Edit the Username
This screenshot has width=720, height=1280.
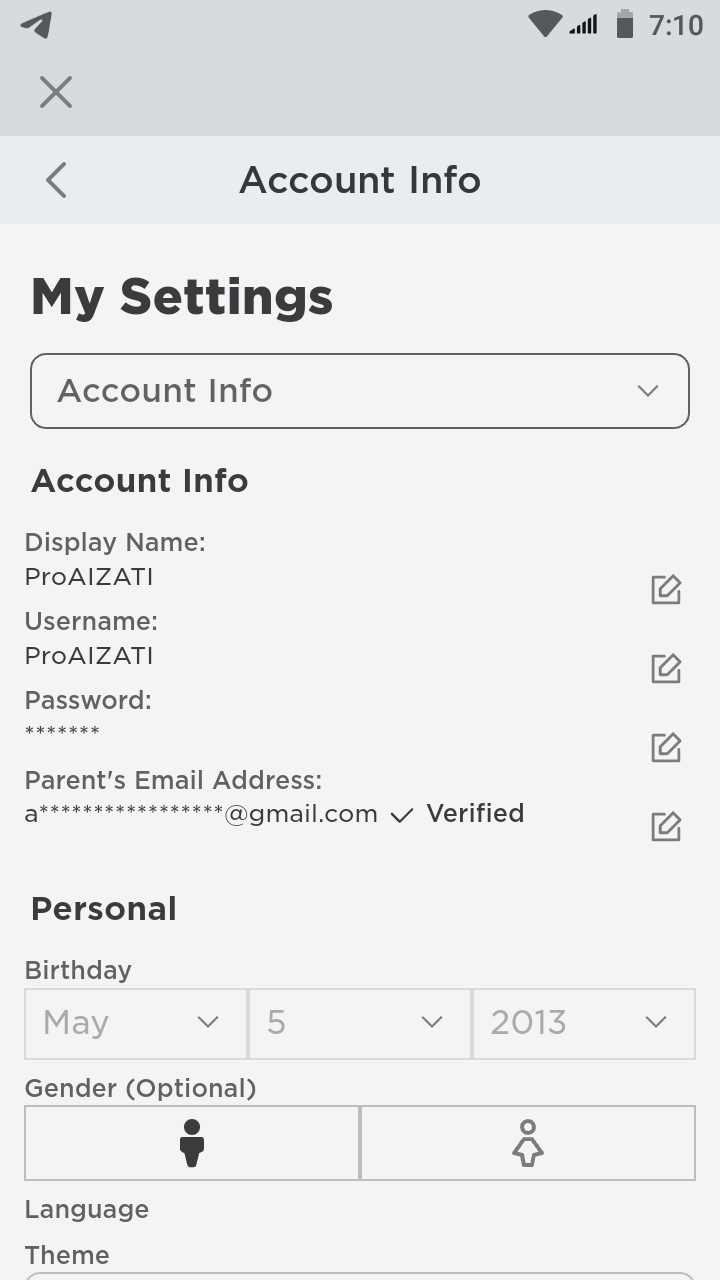[666, 668]
